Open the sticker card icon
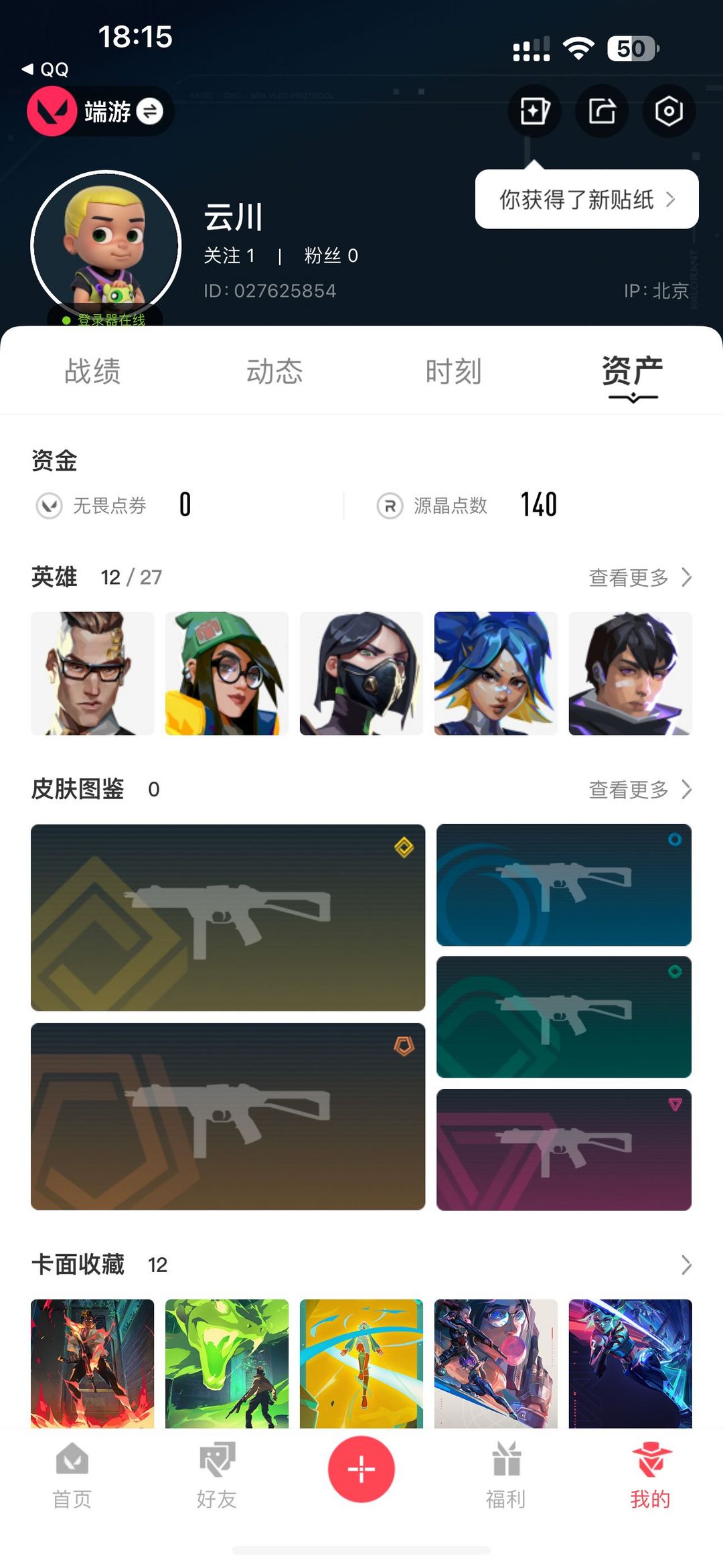 (x=534, y=111)
